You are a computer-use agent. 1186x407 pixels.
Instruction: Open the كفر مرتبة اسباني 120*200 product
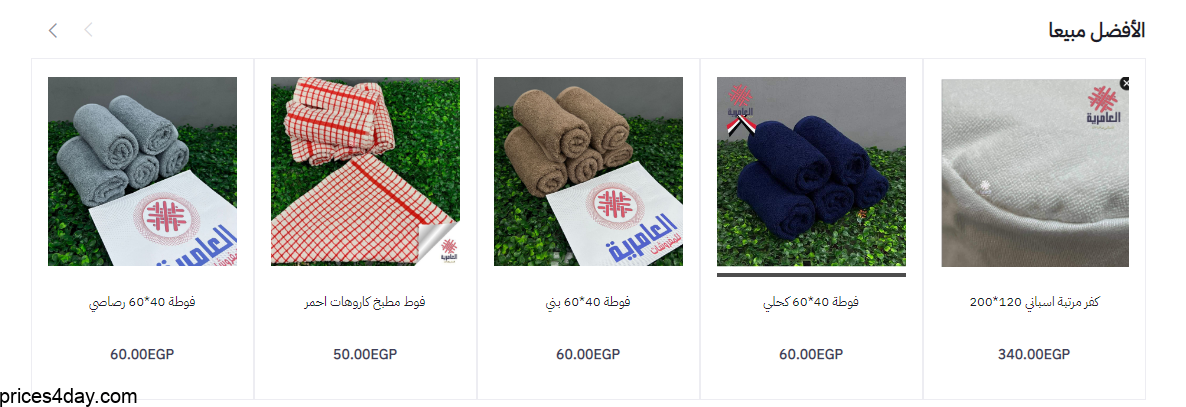pos(1035,172)
